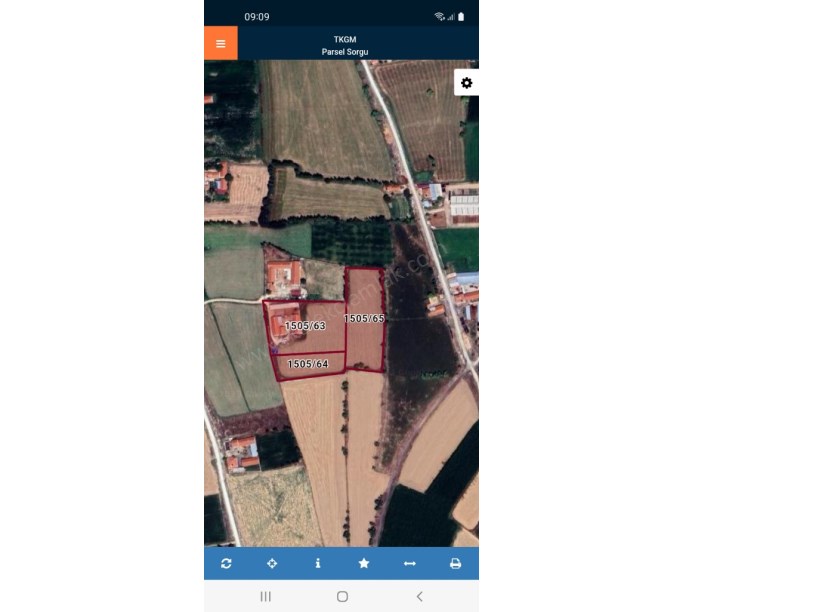Go back using system navigation
The width and height of the screenshot is (816, 612).
(419, 596)
